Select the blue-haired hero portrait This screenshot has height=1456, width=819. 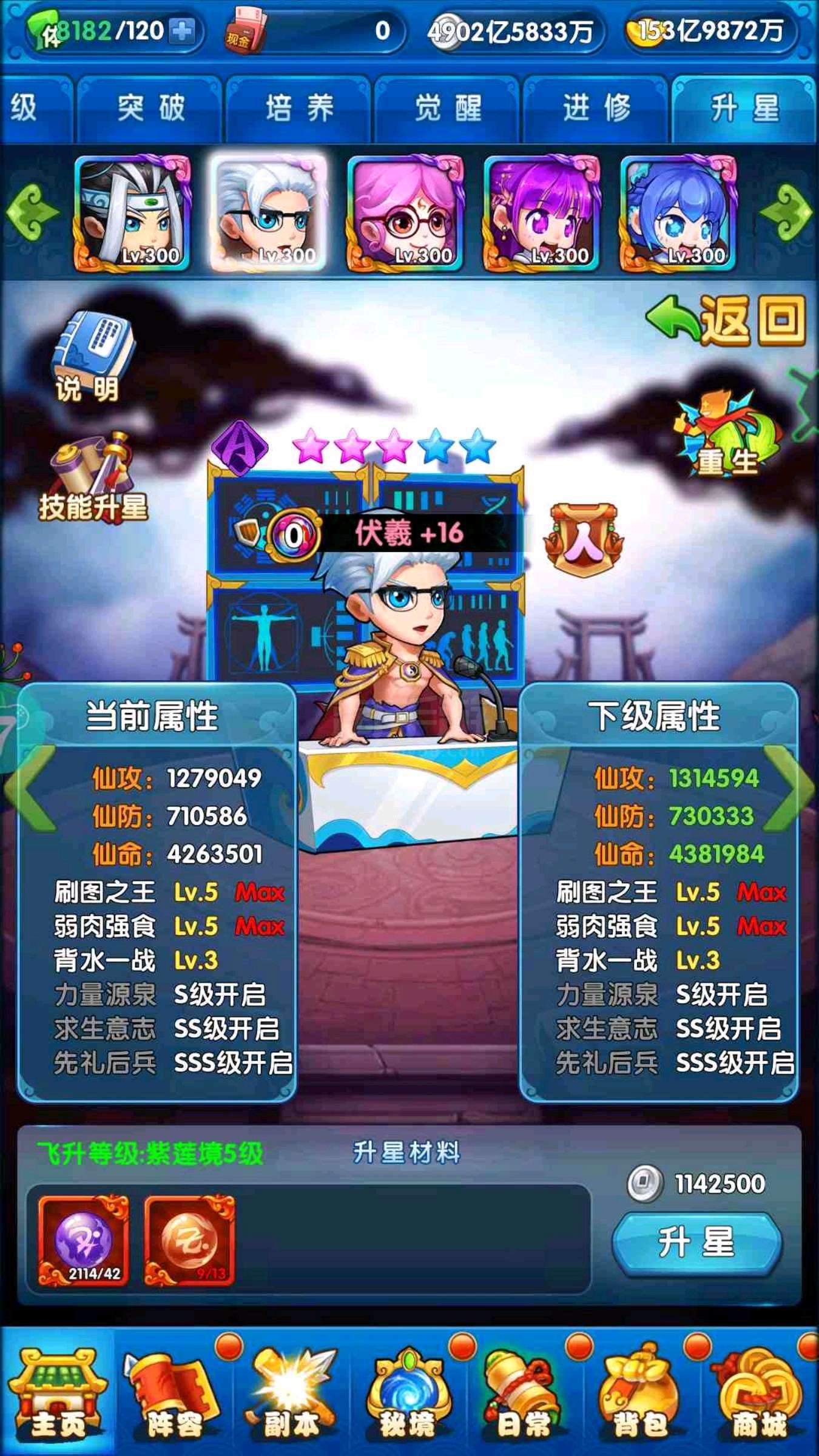(678, 213)
